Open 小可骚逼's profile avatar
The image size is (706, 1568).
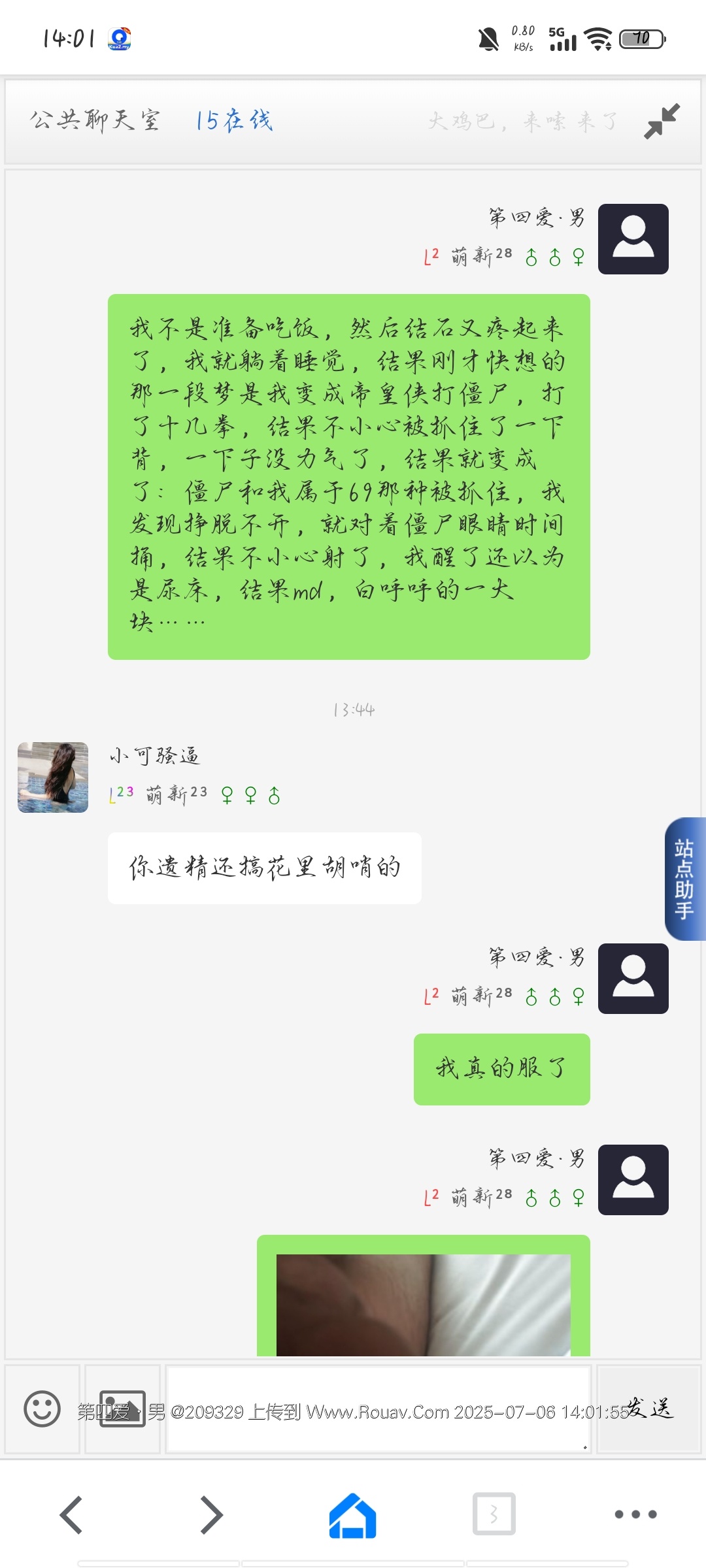pos(53,777)
